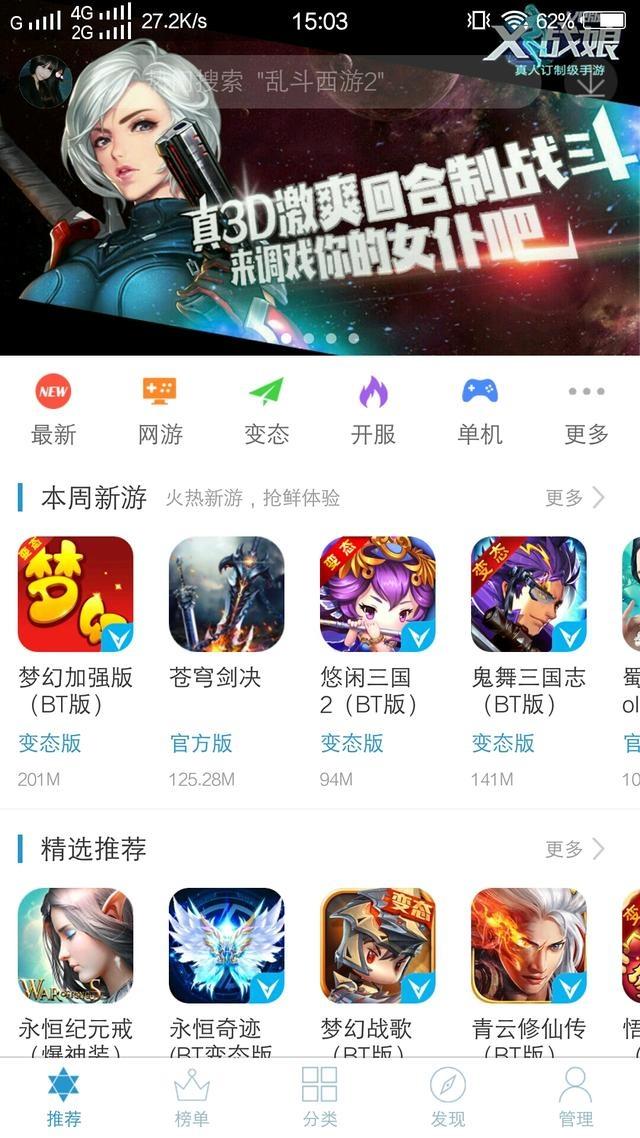Viewport: 640px width, 1138px height.
Task: Open the profile avatar
Action: tap(45, 81)
